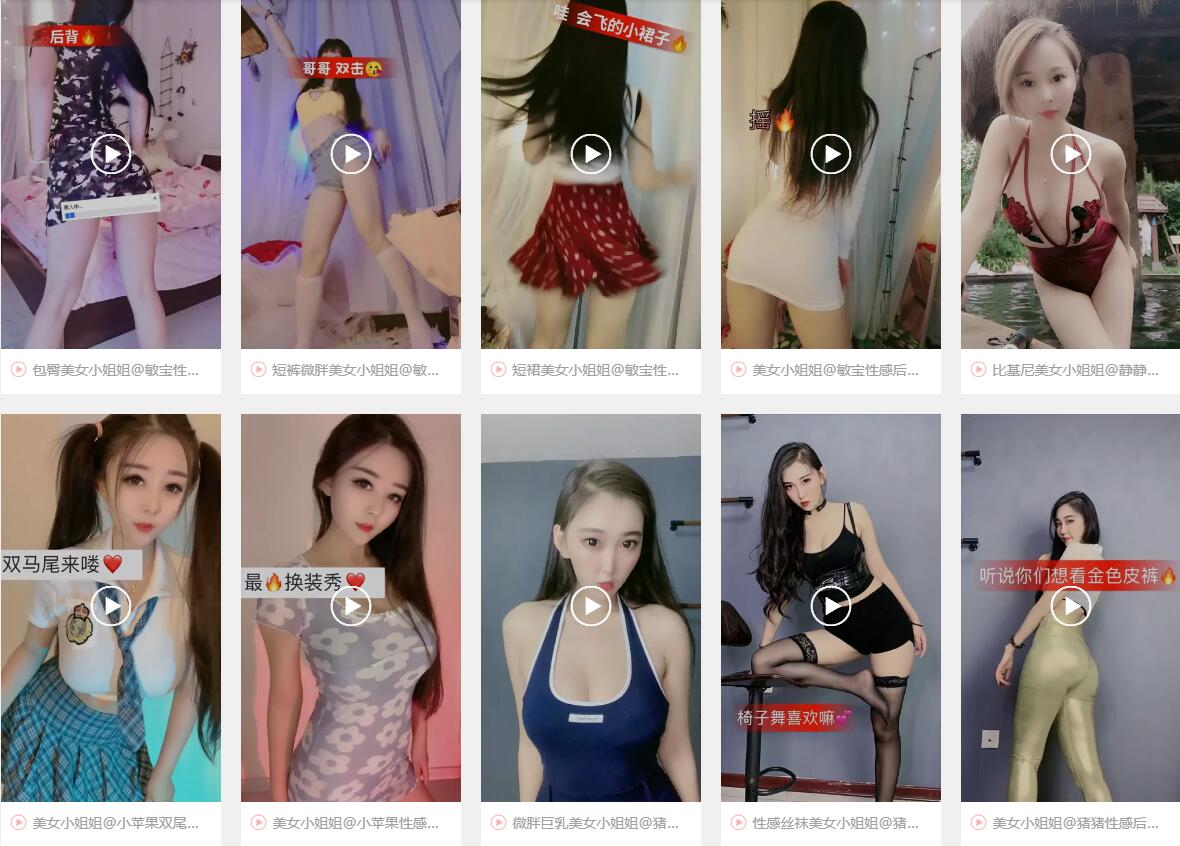Play the 哥哥 双击 video

(351, 154)
